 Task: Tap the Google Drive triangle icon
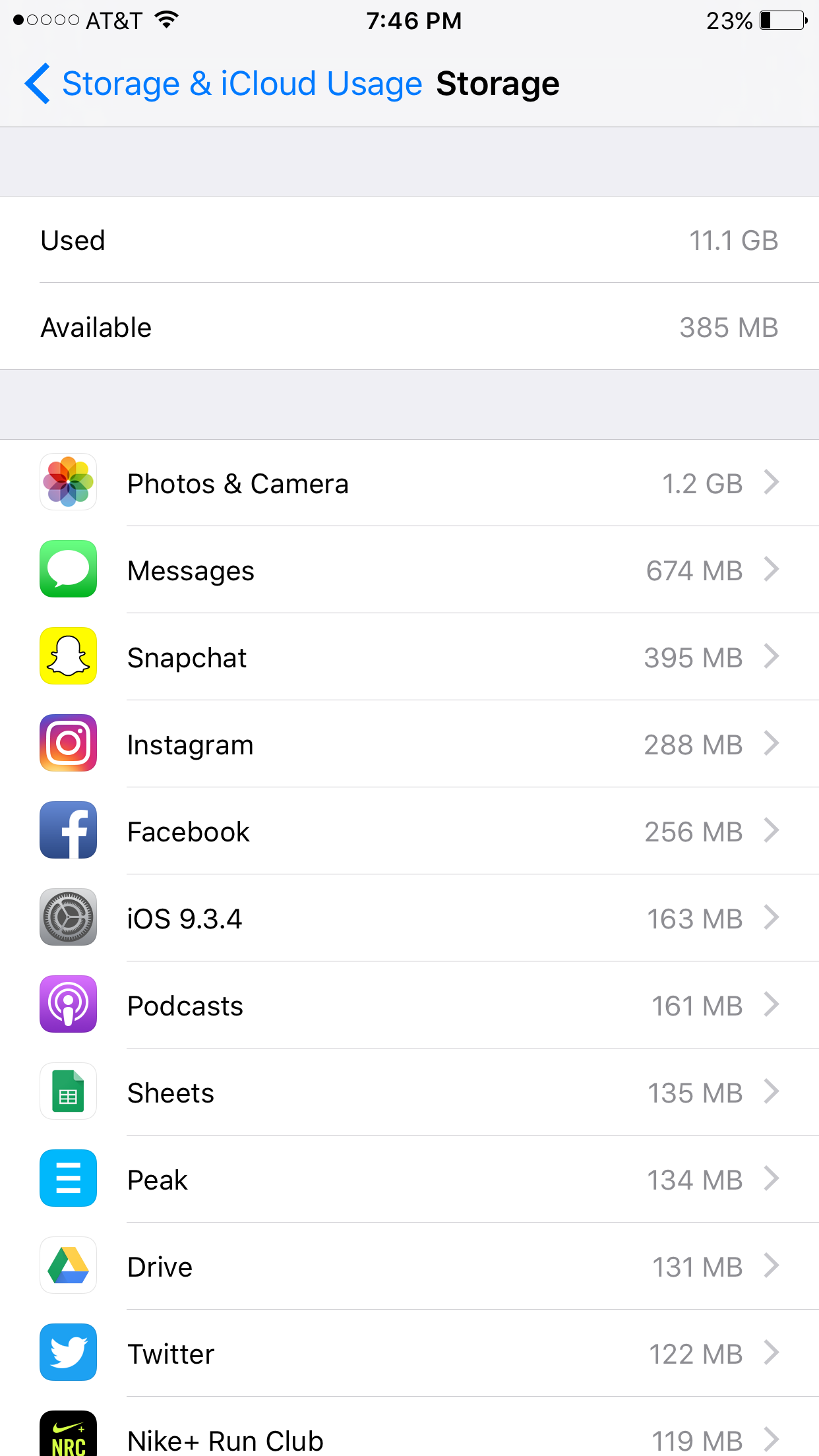[68, 1265]
